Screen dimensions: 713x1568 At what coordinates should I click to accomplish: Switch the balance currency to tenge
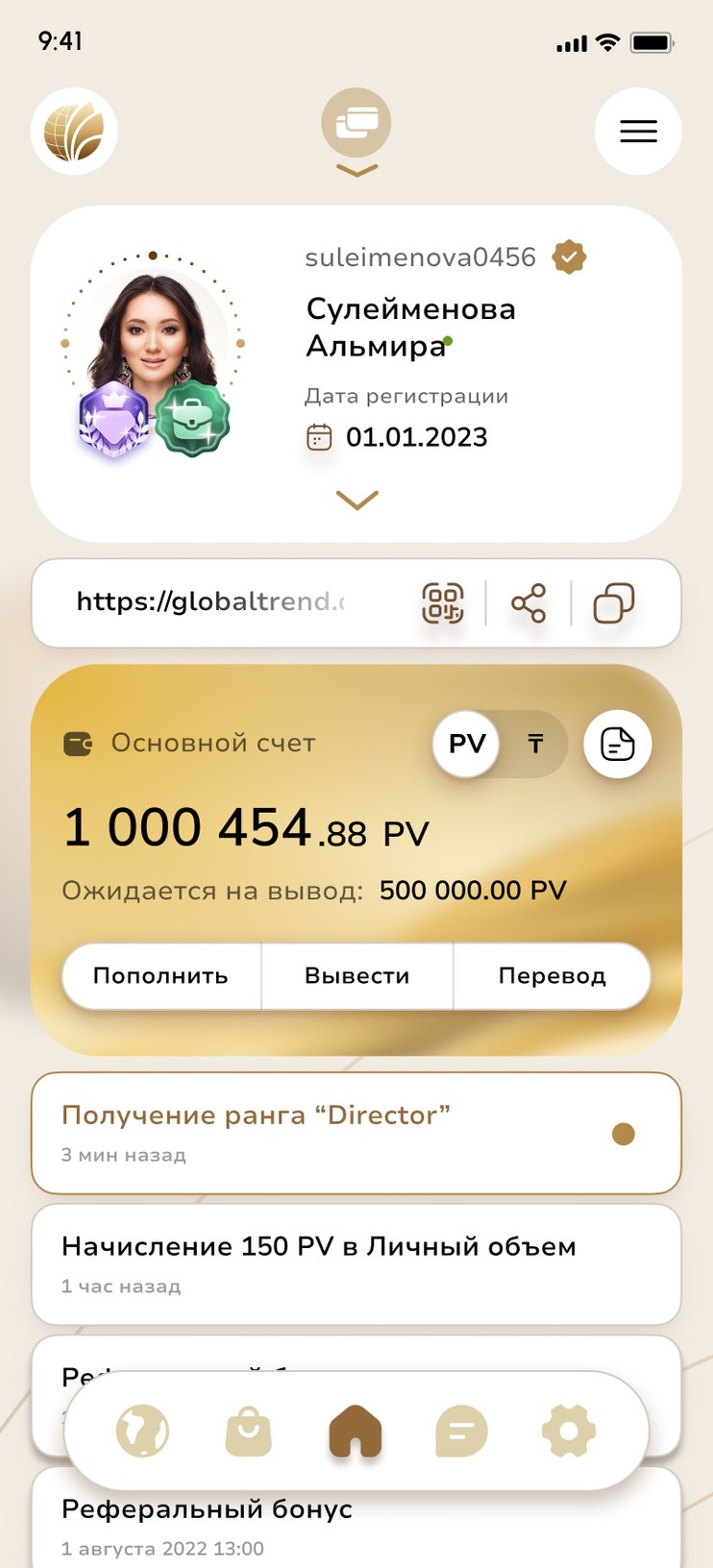[535, 744]
